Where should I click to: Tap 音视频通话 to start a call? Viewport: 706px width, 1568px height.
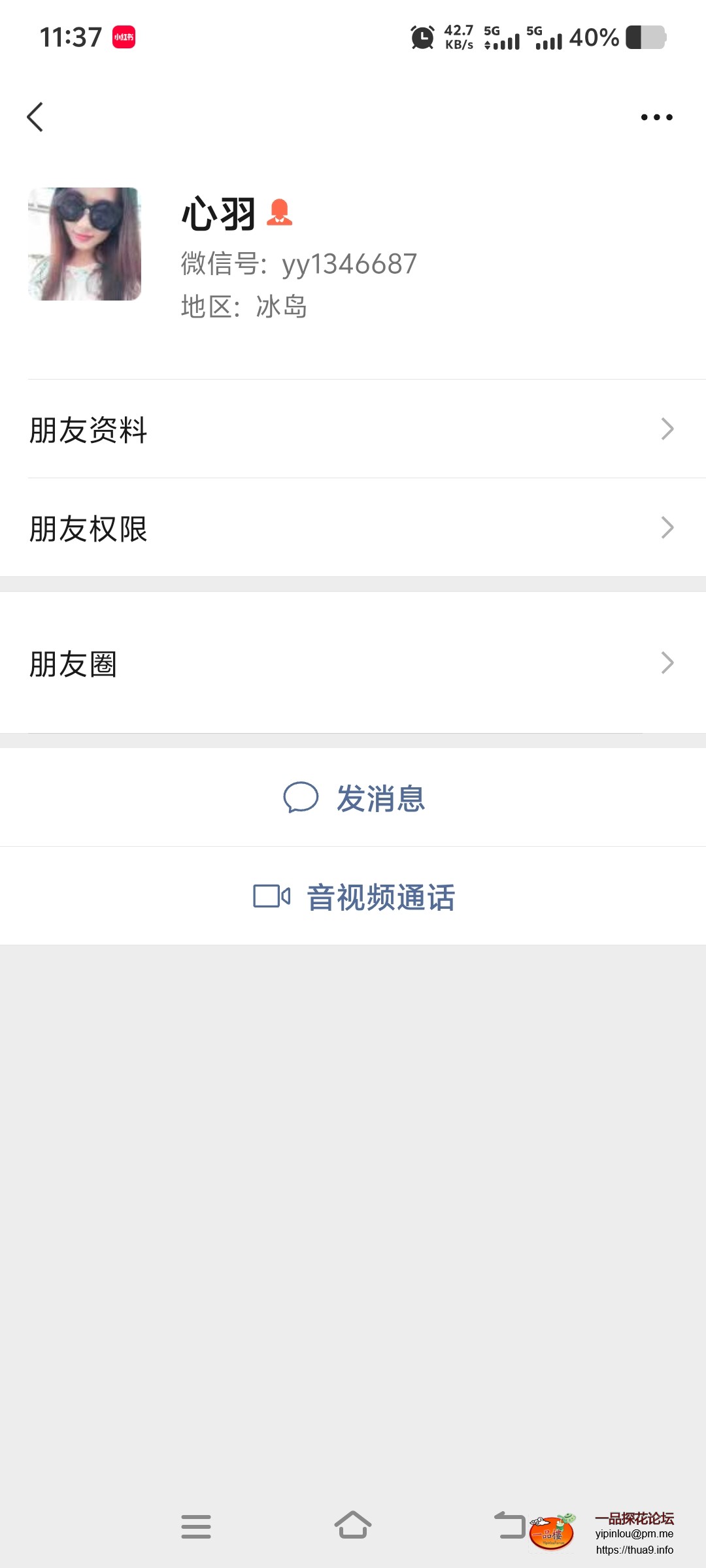[x=381, y=896]
